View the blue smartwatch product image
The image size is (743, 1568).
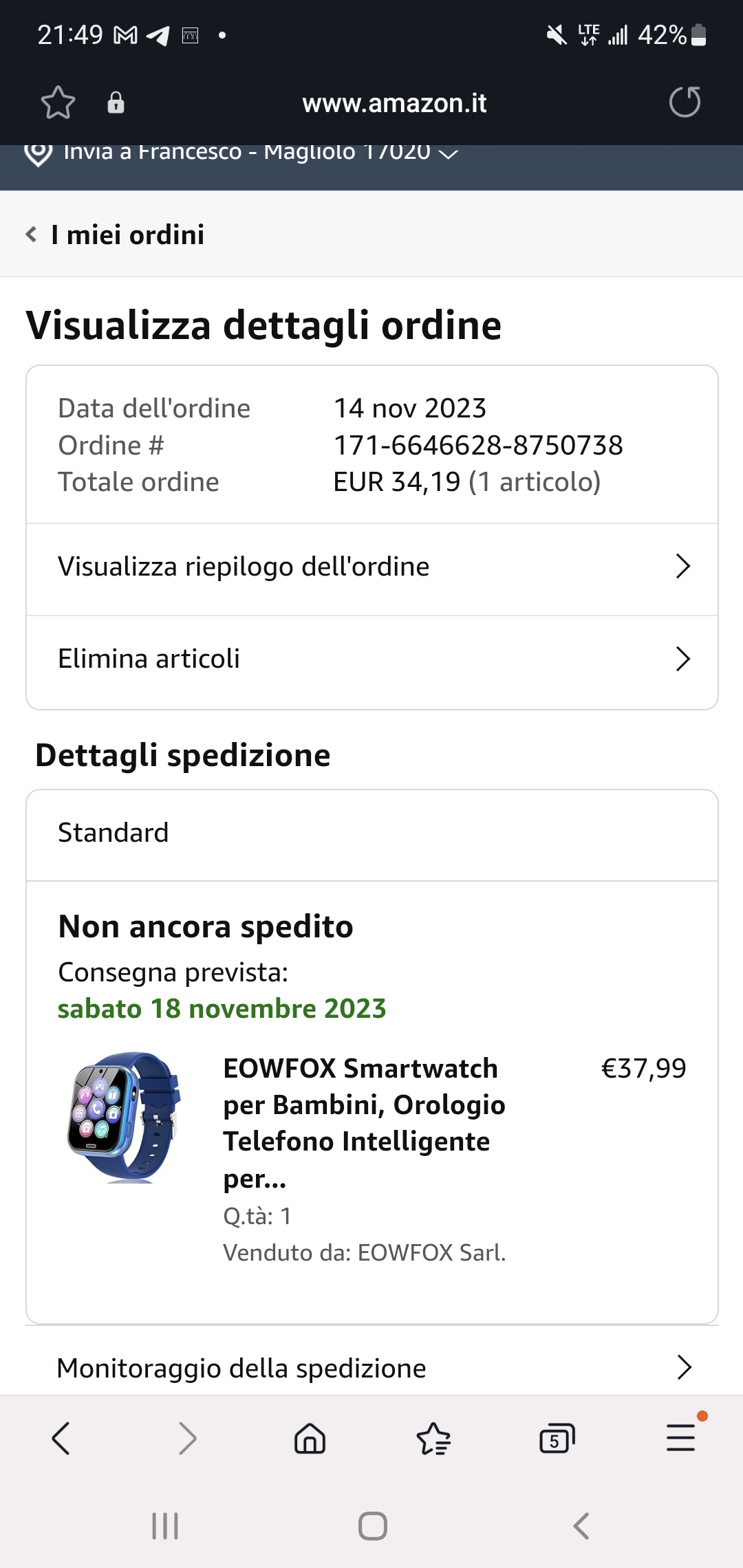pyautogui.click(x=125, y=1118)
